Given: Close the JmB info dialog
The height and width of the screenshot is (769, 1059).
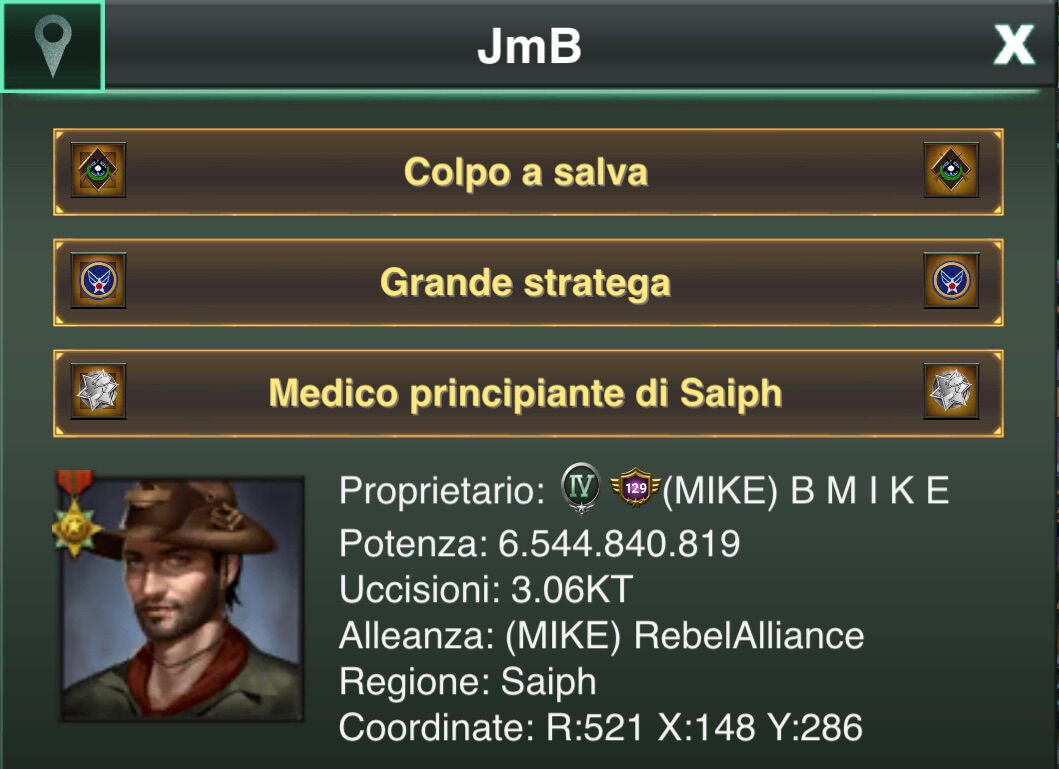Looking at the screenshot, I should pos(1013,46).
